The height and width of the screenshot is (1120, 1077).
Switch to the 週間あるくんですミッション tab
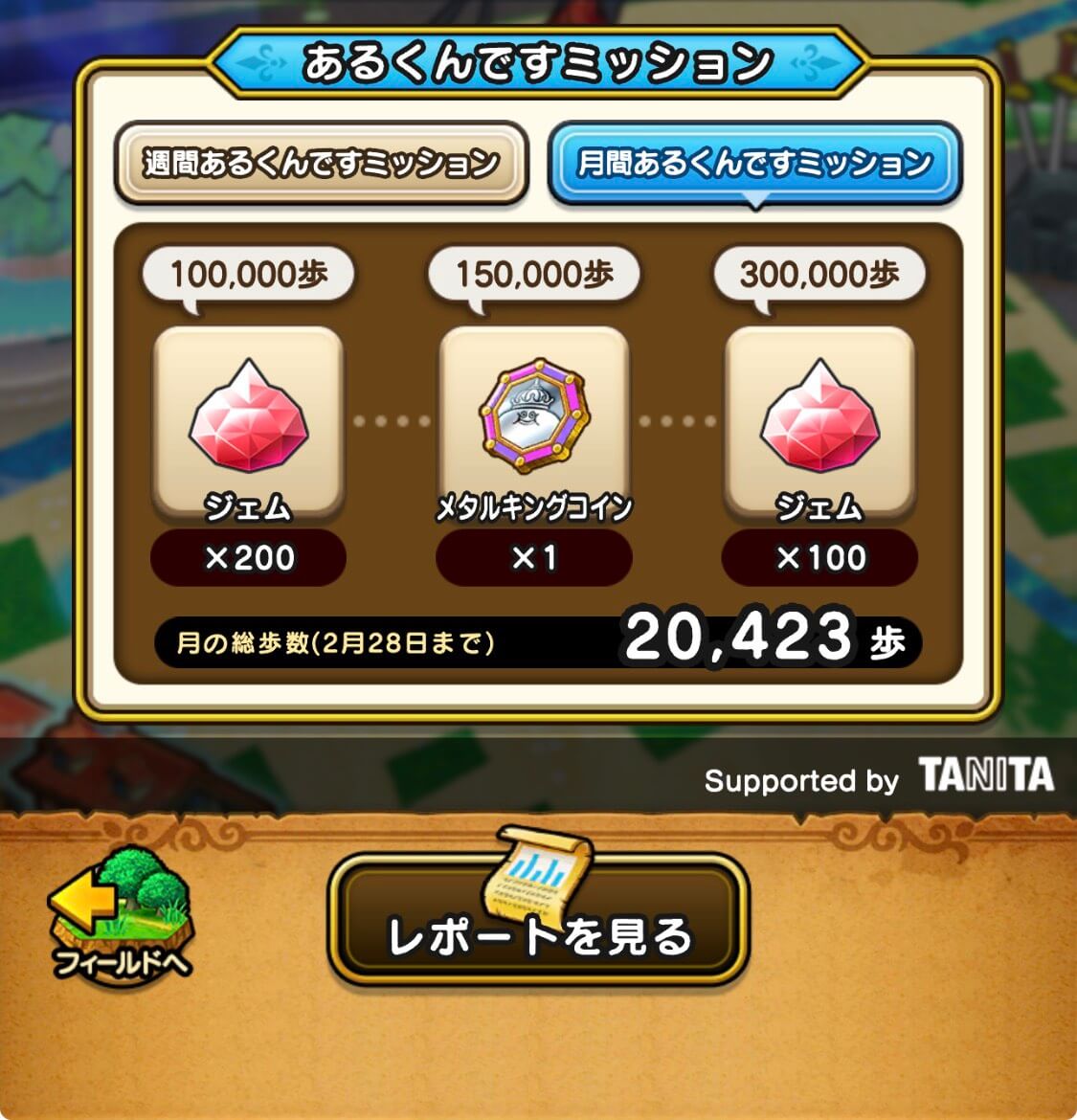pos(321,163)
